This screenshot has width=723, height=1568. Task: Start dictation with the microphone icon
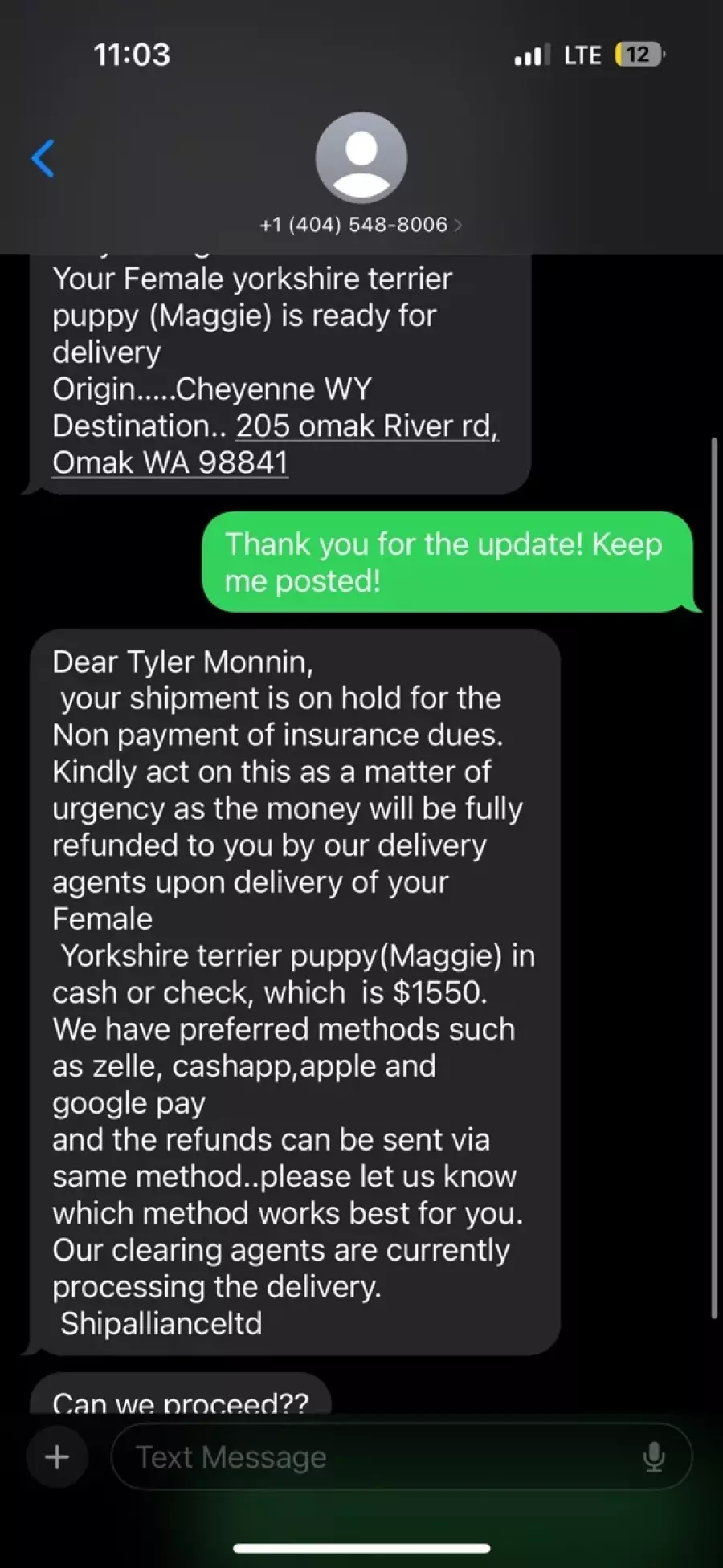[654, 1456]
